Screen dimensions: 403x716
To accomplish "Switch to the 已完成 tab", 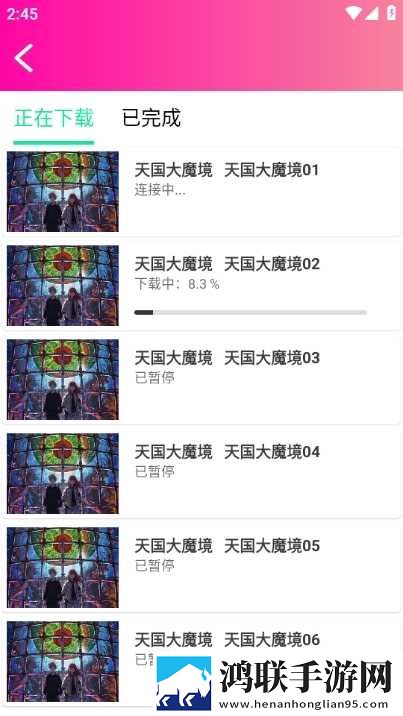I will click(x=151, y=118).
